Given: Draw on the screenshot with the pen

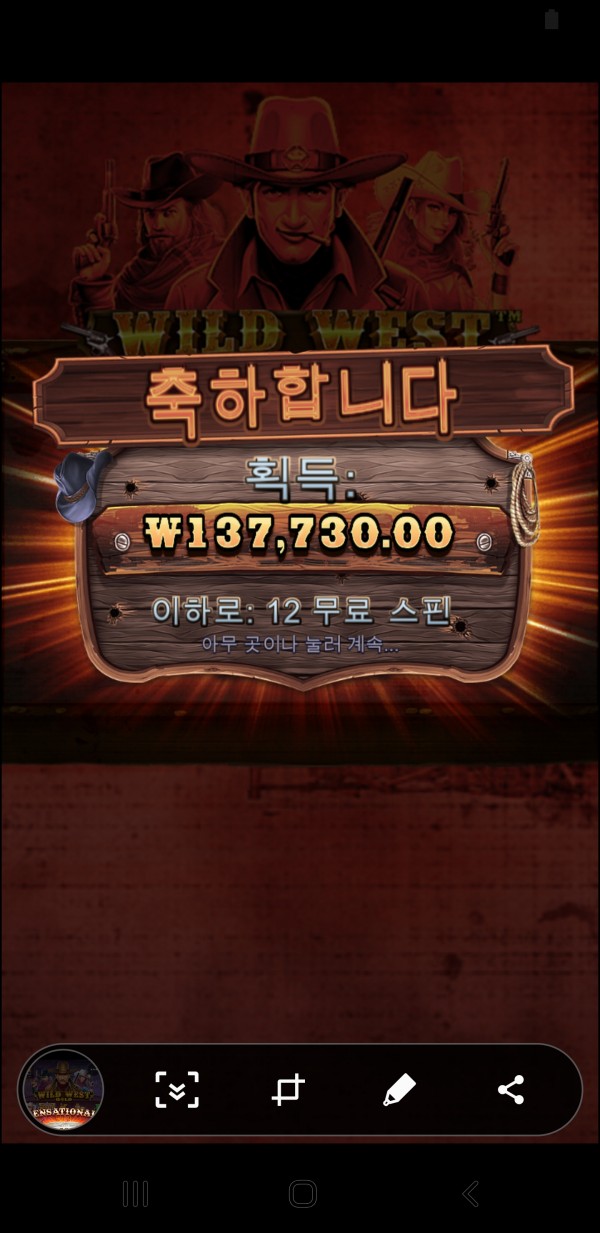Looking at the screenshot, I should 399,1089.
